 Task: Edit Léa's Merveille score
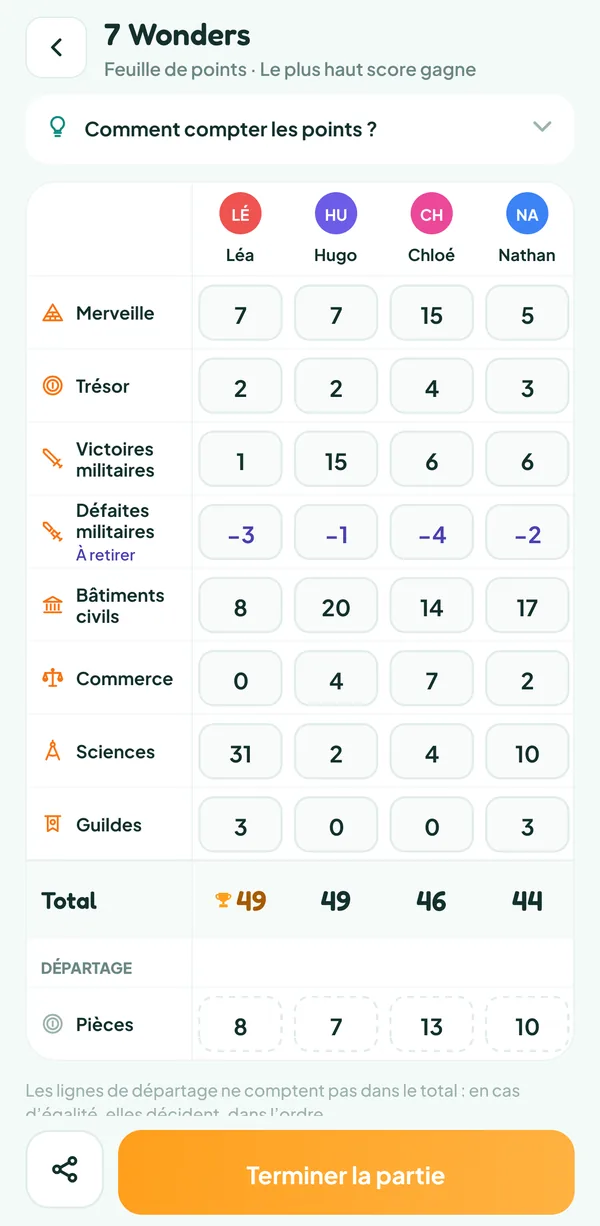240,314
